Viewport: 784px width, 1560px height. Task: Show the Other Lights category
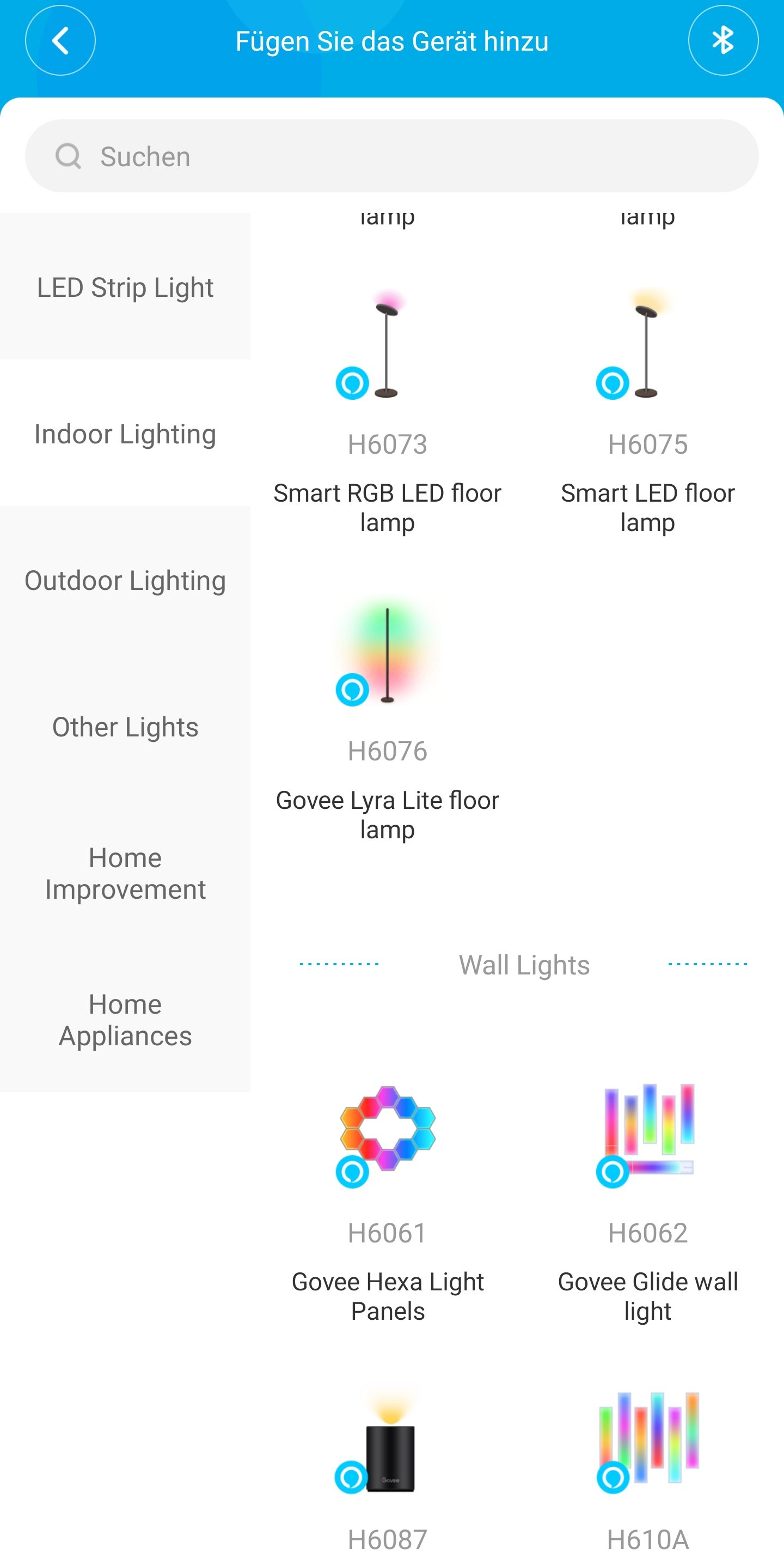pos(125,727)
